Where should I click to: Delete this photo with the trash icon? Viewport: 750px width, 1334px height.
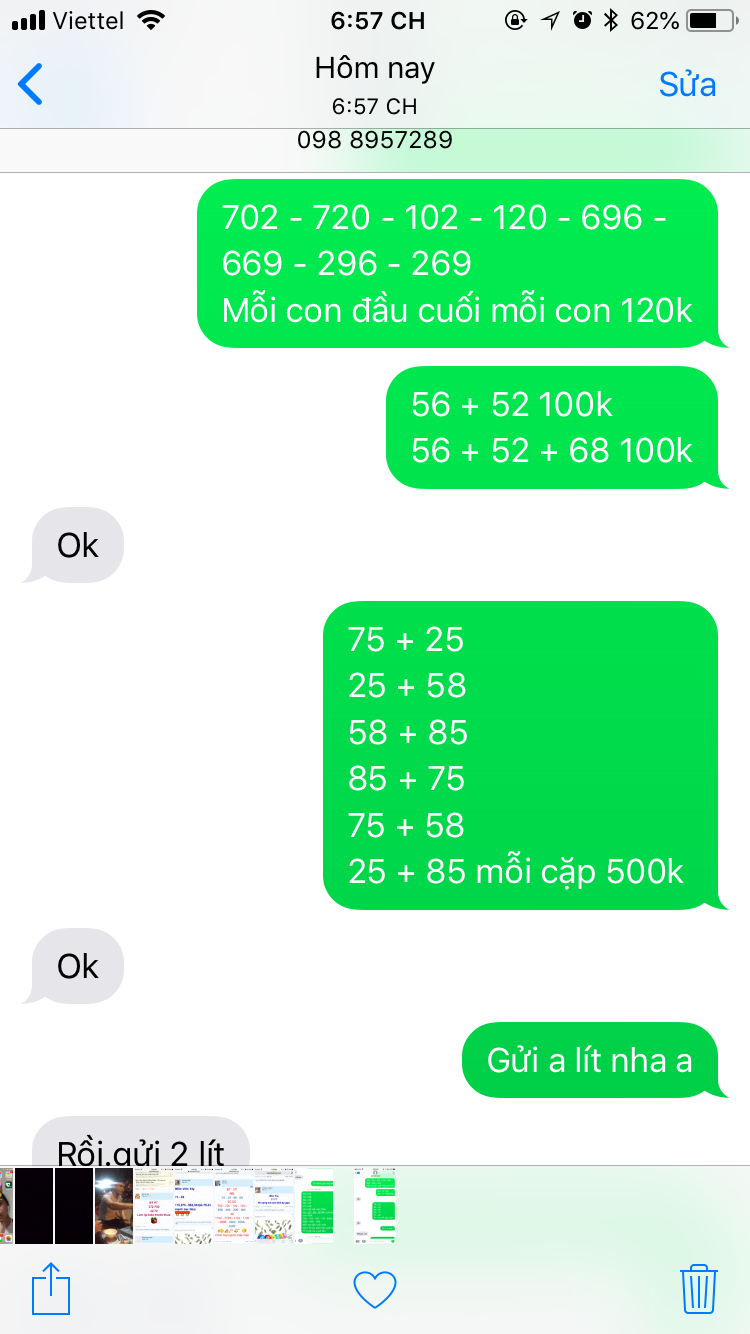tap(699, 1289)
